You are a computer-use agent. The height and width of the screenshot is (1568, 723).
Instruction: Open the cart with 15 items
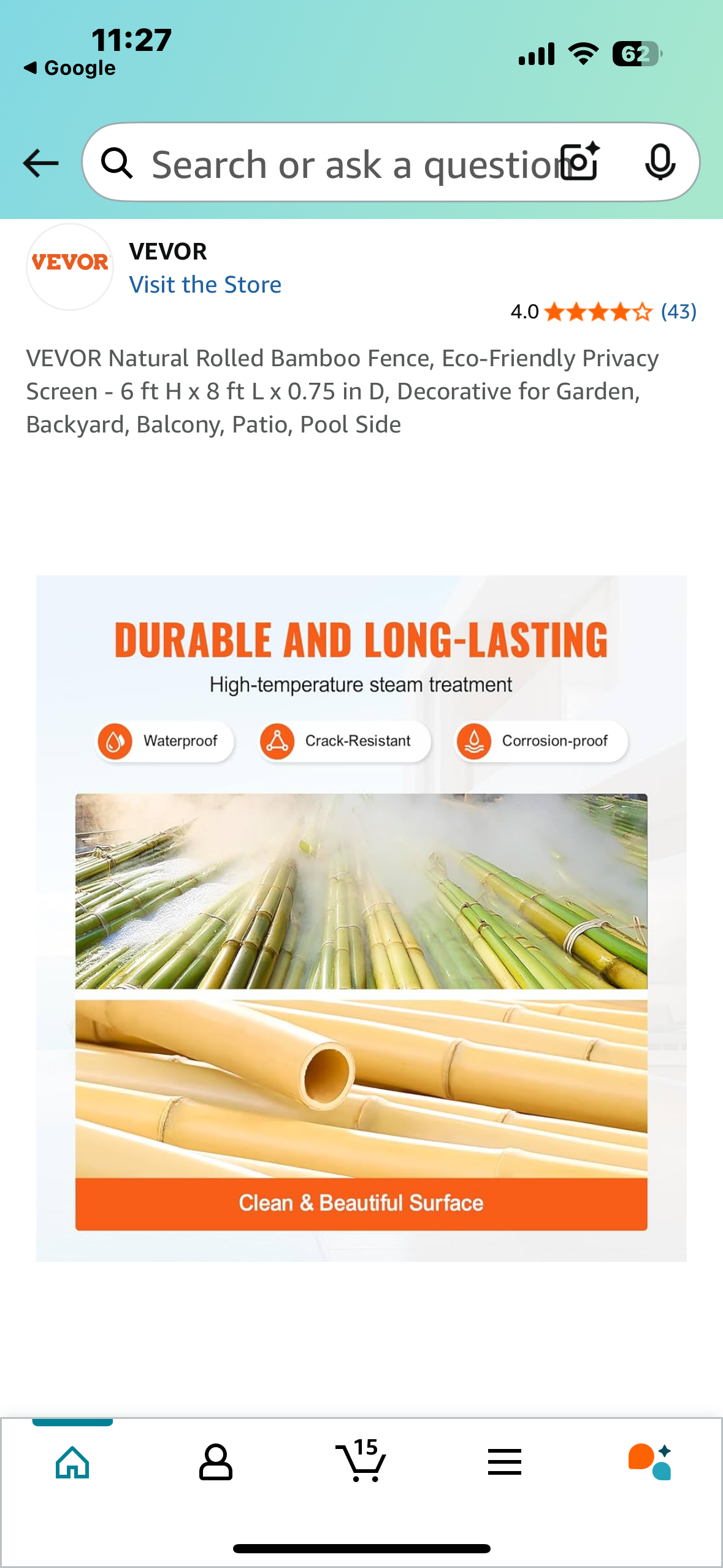tap(361, 1462)
